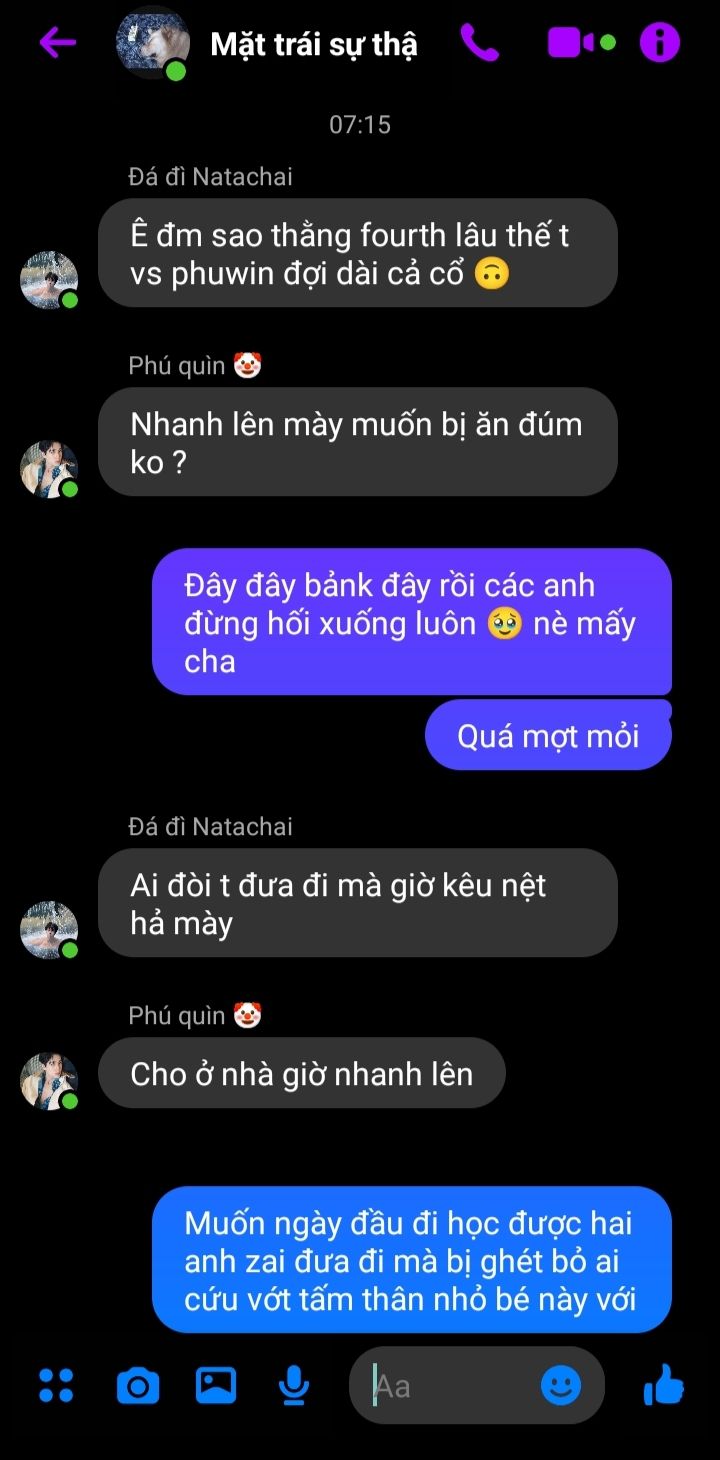The image size is (720, 1460).
Task: Send a thumbs-up like
Action: (x=663, y=1385)
